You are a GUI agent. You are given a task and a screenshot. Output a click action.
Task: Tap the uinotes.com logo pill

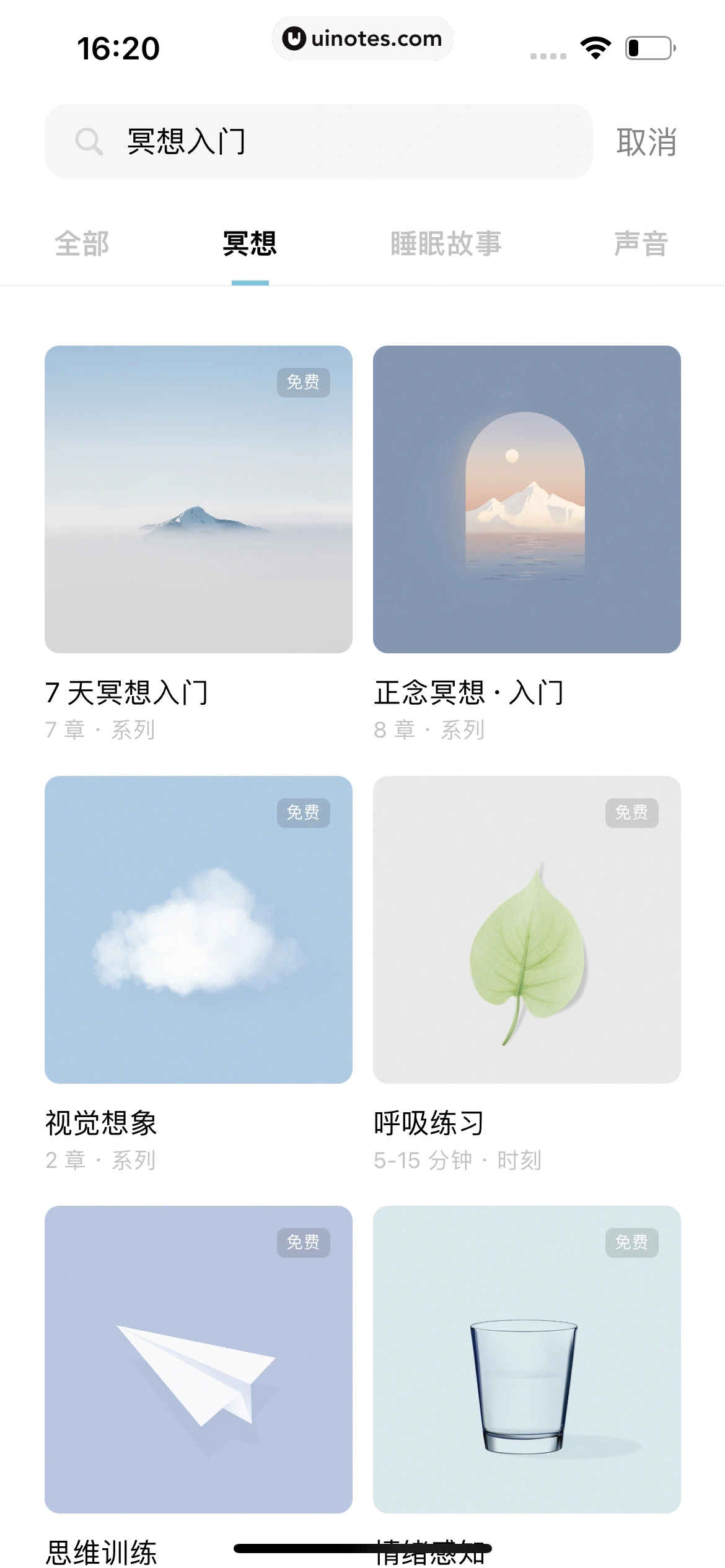362,38
